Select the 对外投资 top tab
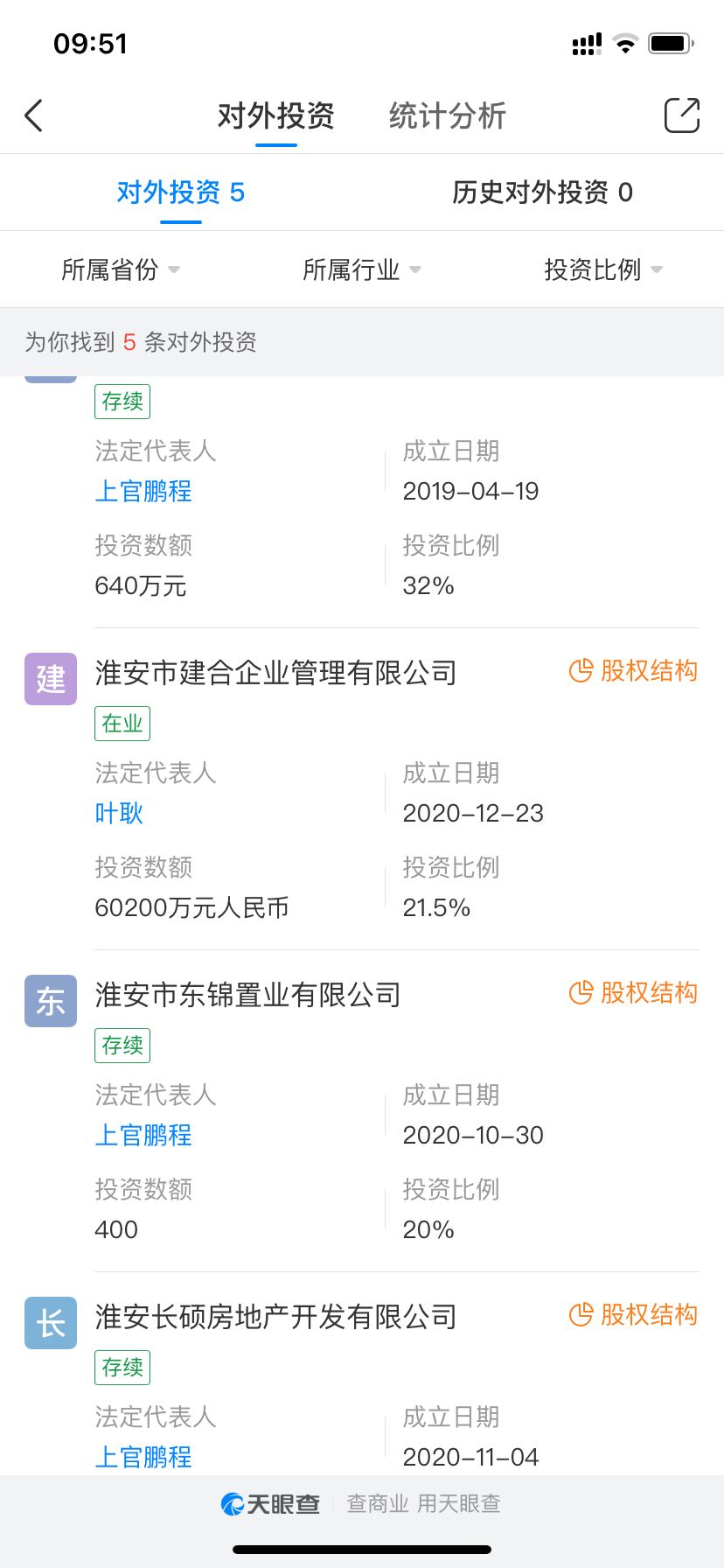This screenshot has width=724, height=1568. tap(275, 115)
